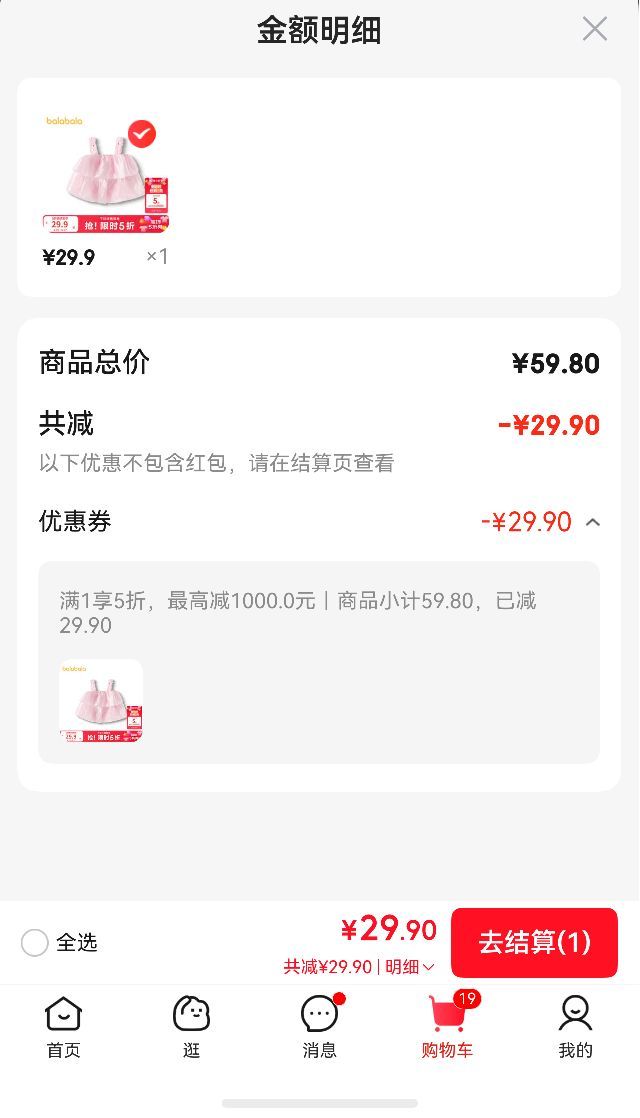The image size is (640, 1118).
Task: Switch to the 我的 tab
Action: (575, 1027)
